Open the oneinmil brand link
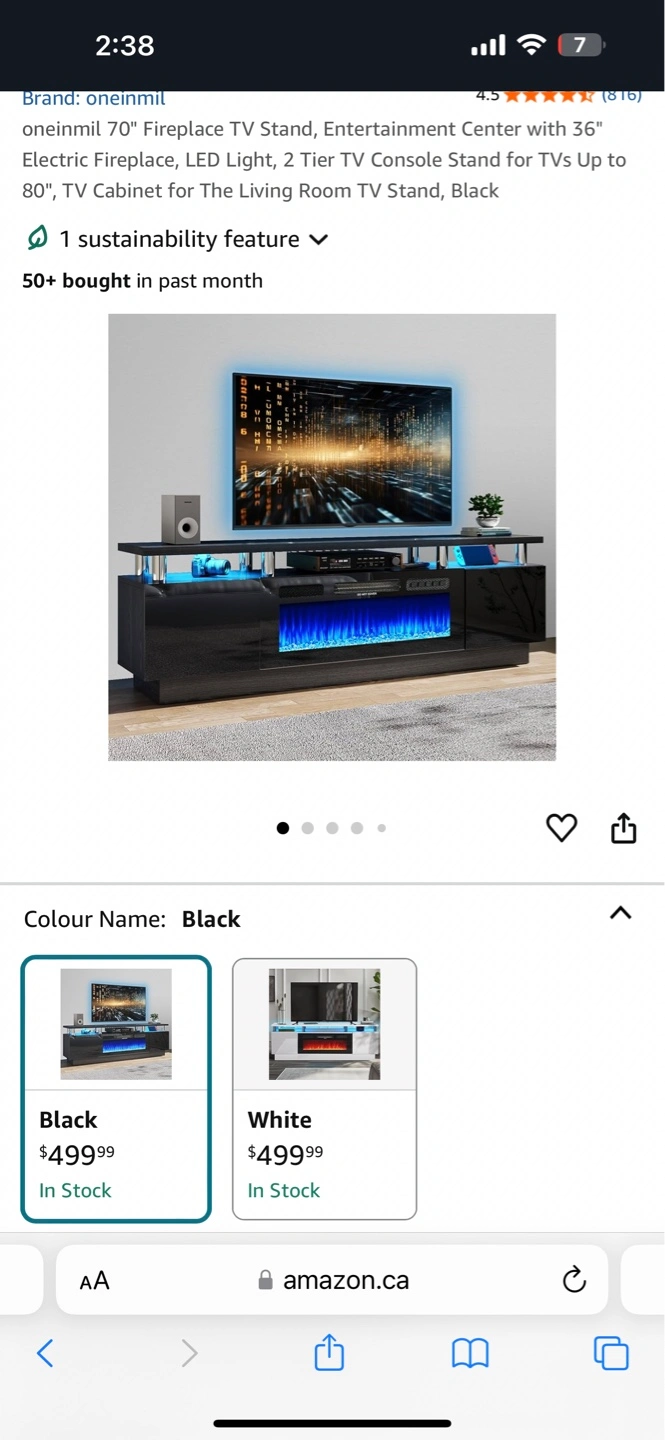Image resolution: width=665 pixels, height=1440 pixels. pos(94,98)
